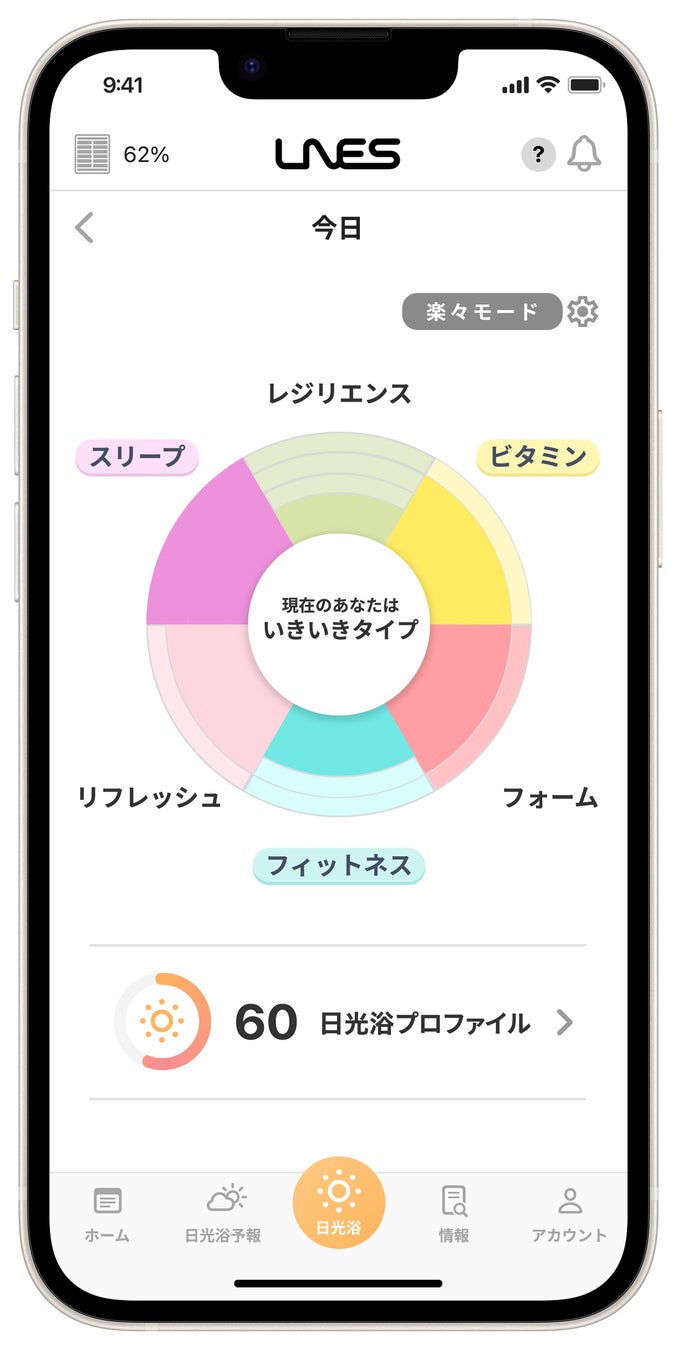Open the help question mark icon

(538, 154)
